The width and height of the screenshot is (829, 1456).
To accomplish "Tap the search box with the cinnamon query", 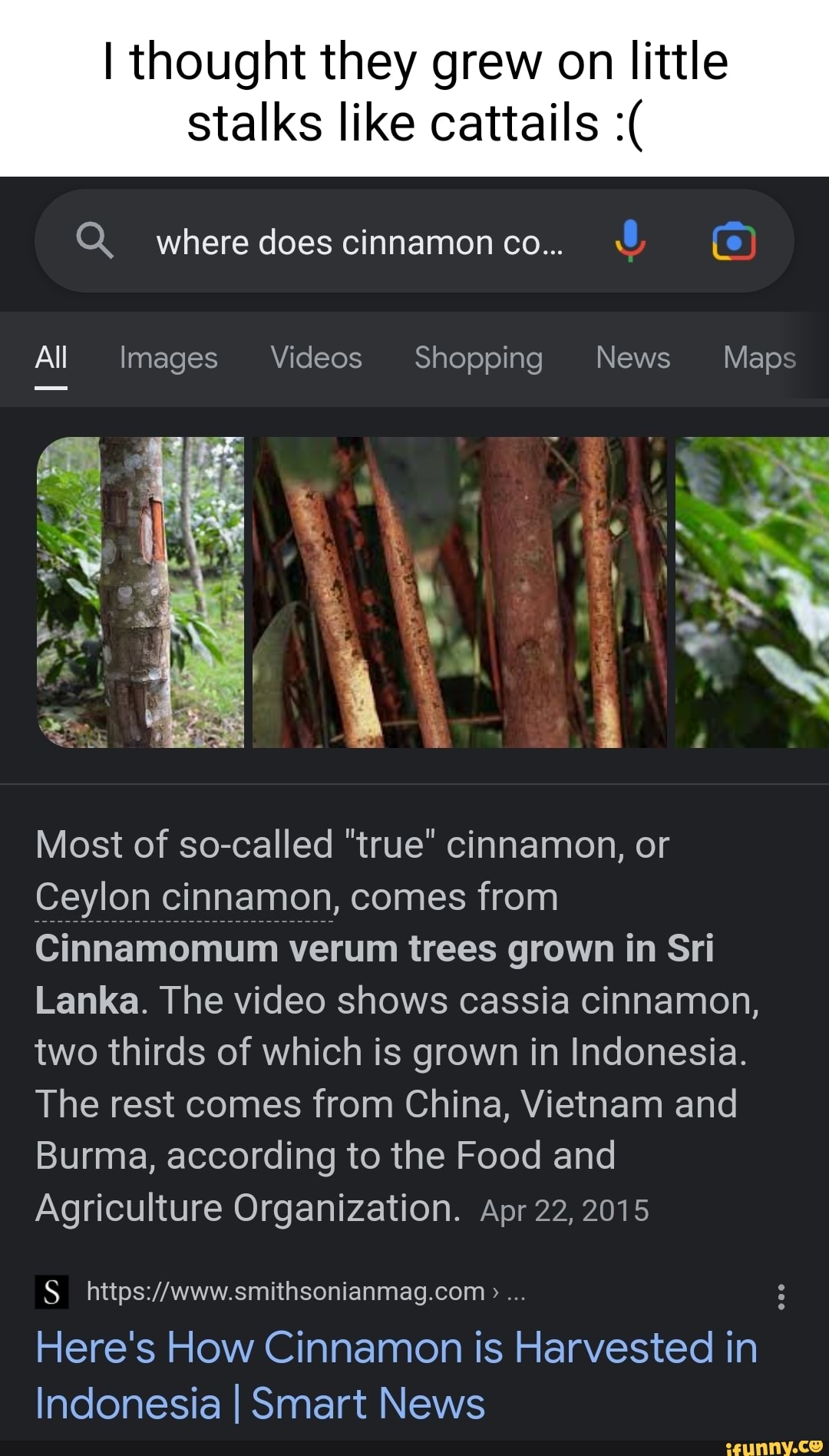I will [359, 243].
